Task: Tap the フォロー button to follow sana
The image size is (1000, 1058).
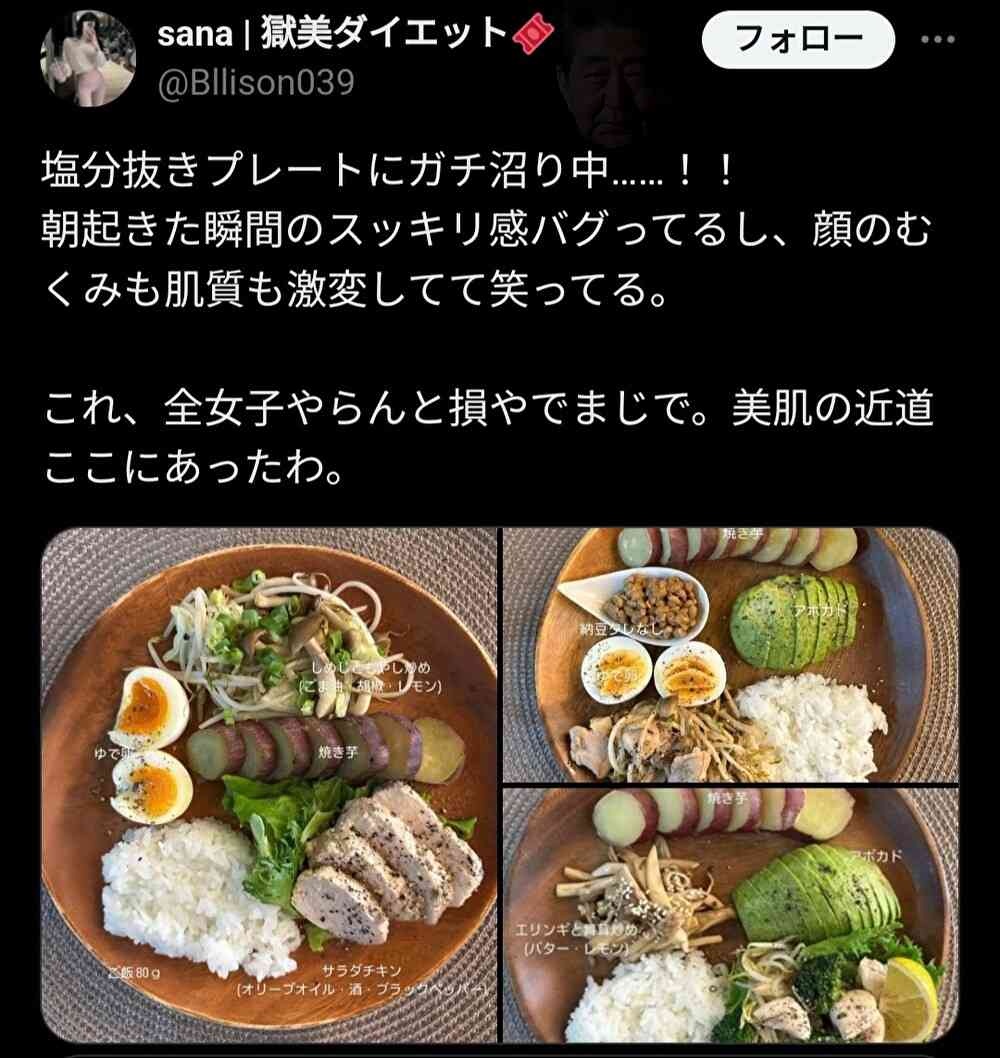Action: tap(797, 39)
